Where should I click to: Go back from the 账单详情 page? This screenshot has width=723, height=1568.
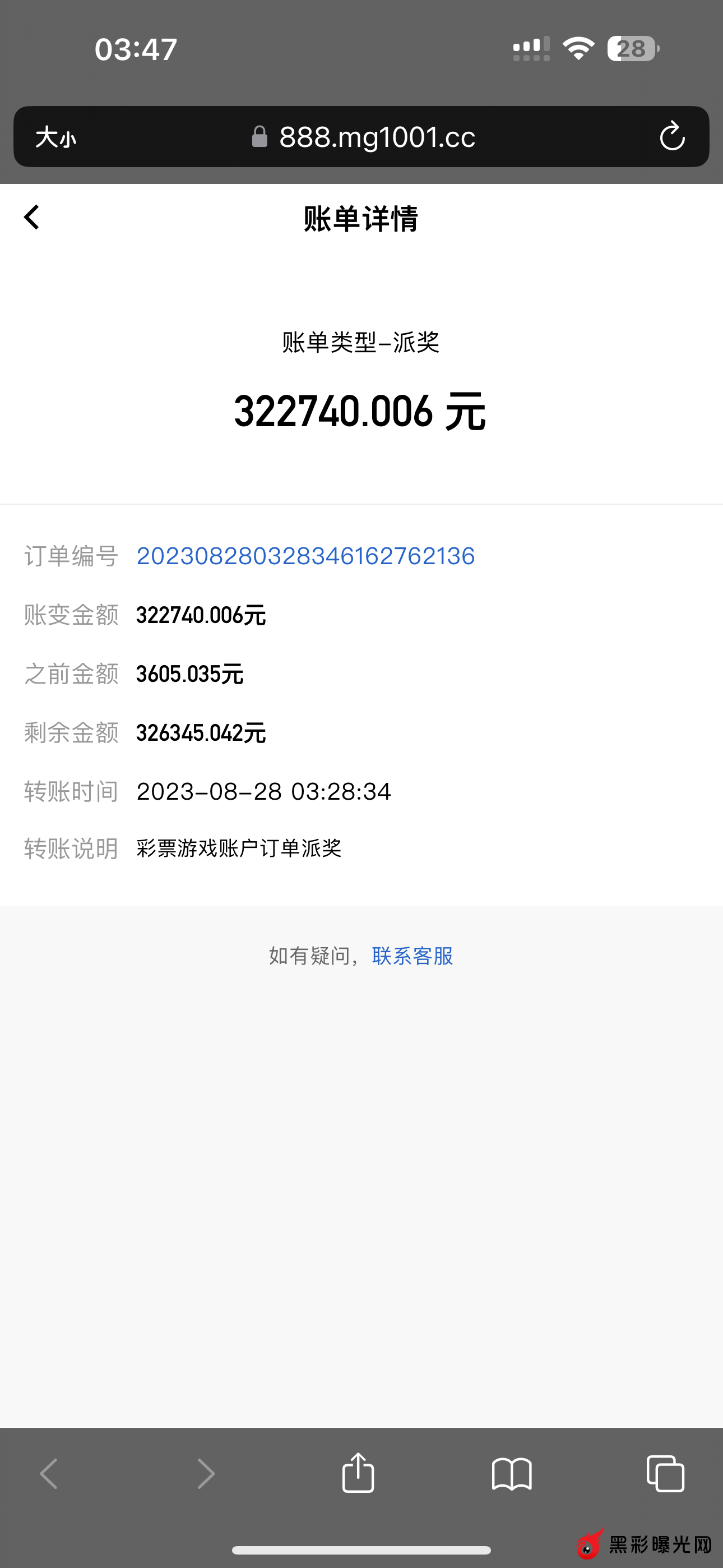[x=31, y=217]
